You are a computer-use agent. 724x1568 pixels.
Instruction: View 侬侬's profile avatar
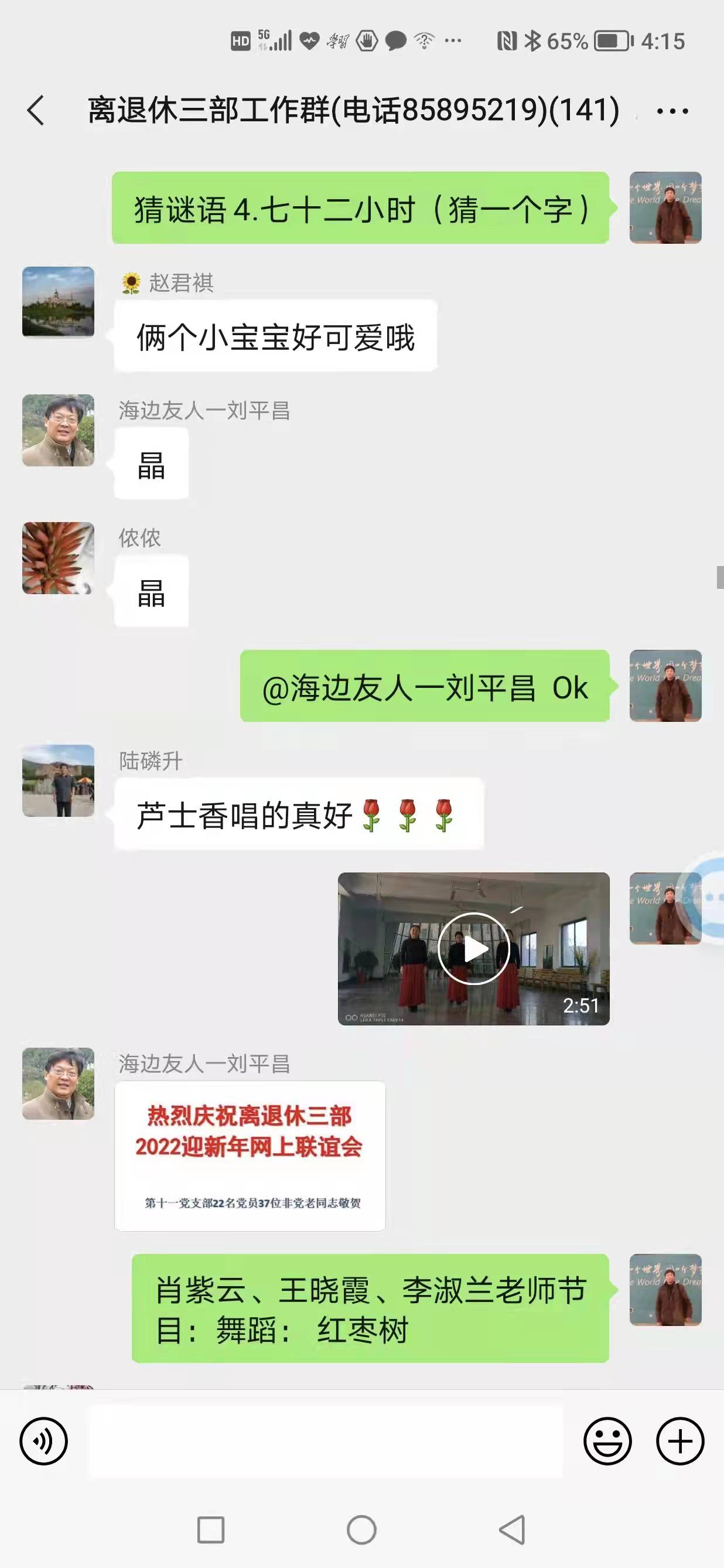click(59, 558)
